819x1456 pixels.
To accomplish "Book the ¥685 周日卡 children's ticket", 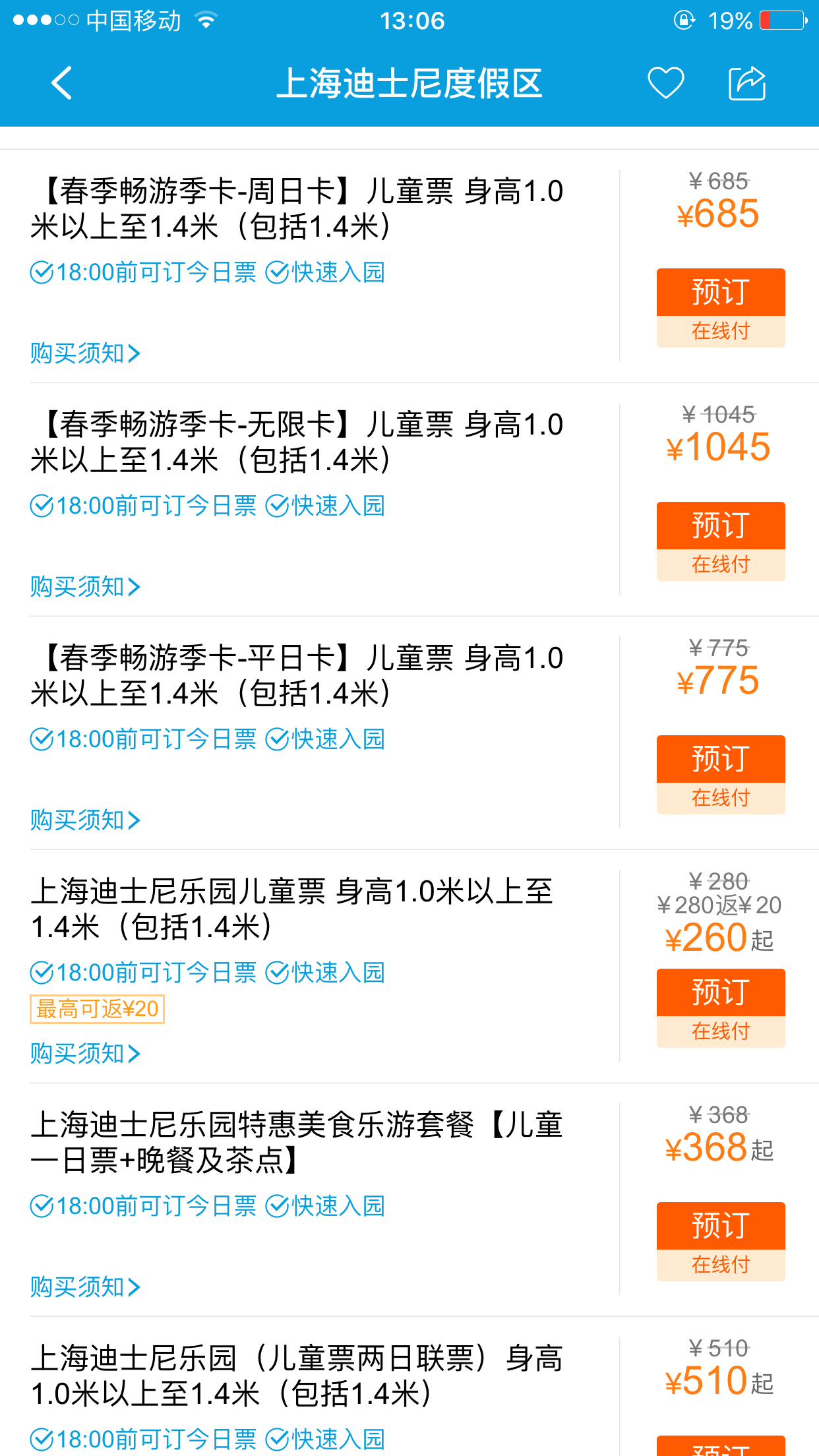I will [x=721, y=307].
